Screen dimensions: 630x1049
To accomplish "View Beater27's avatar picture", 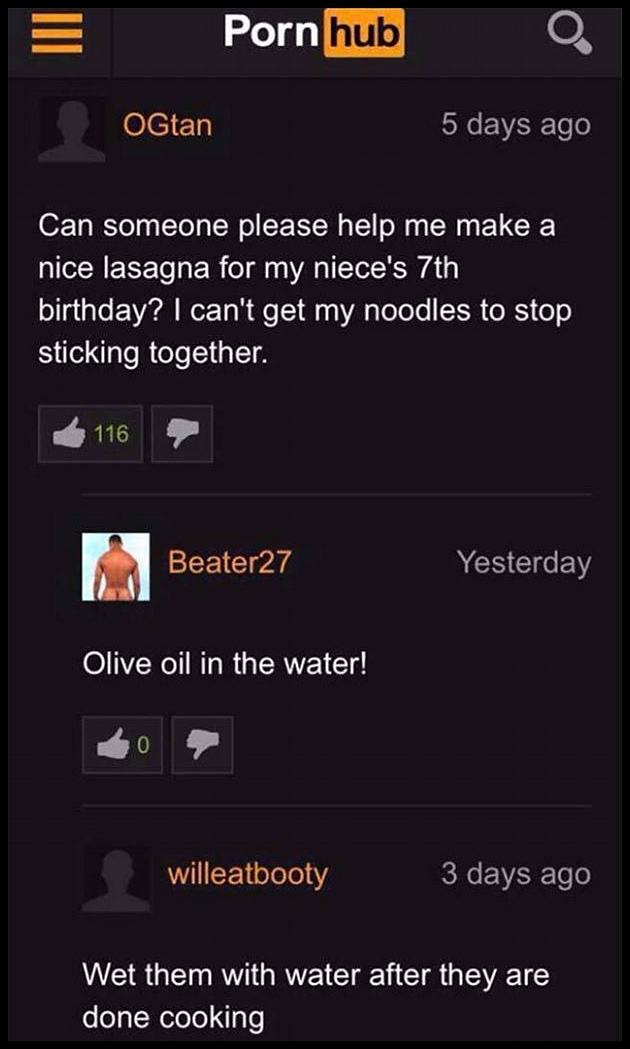I will (116, 566).
